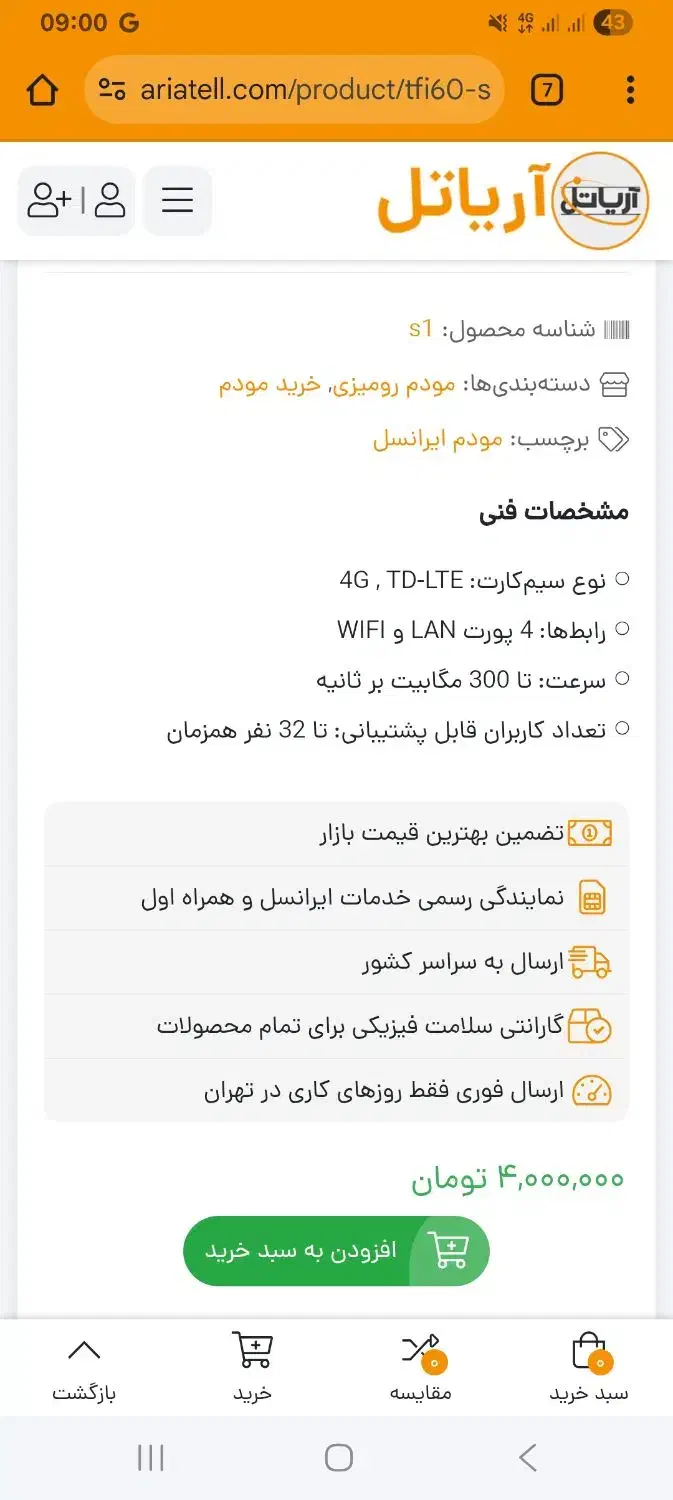Open the browser overflow menu
The width and height of the screenshot is (673, 1500).
click(630, 91)
